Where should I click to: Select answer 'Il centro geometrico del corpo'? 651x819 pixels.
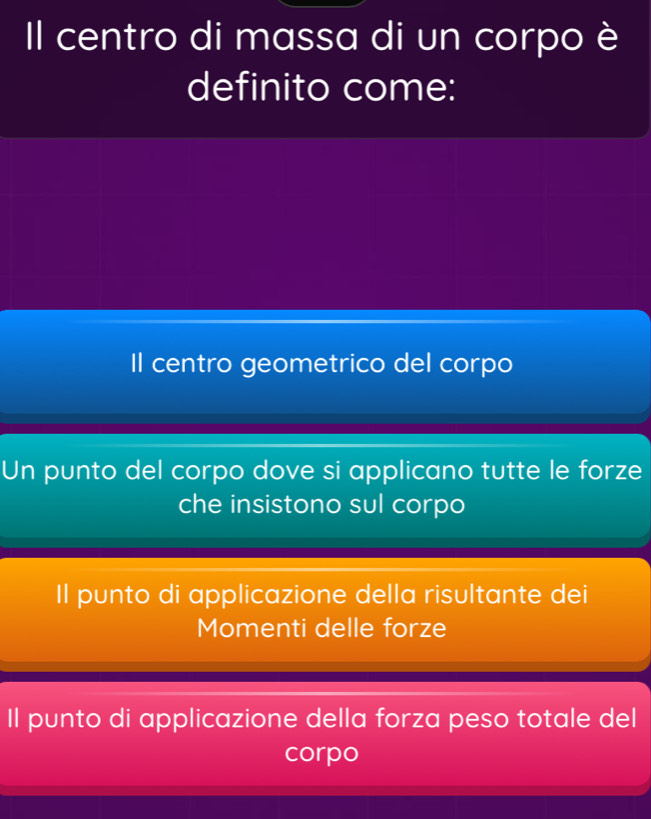click(x=325, y=362)
